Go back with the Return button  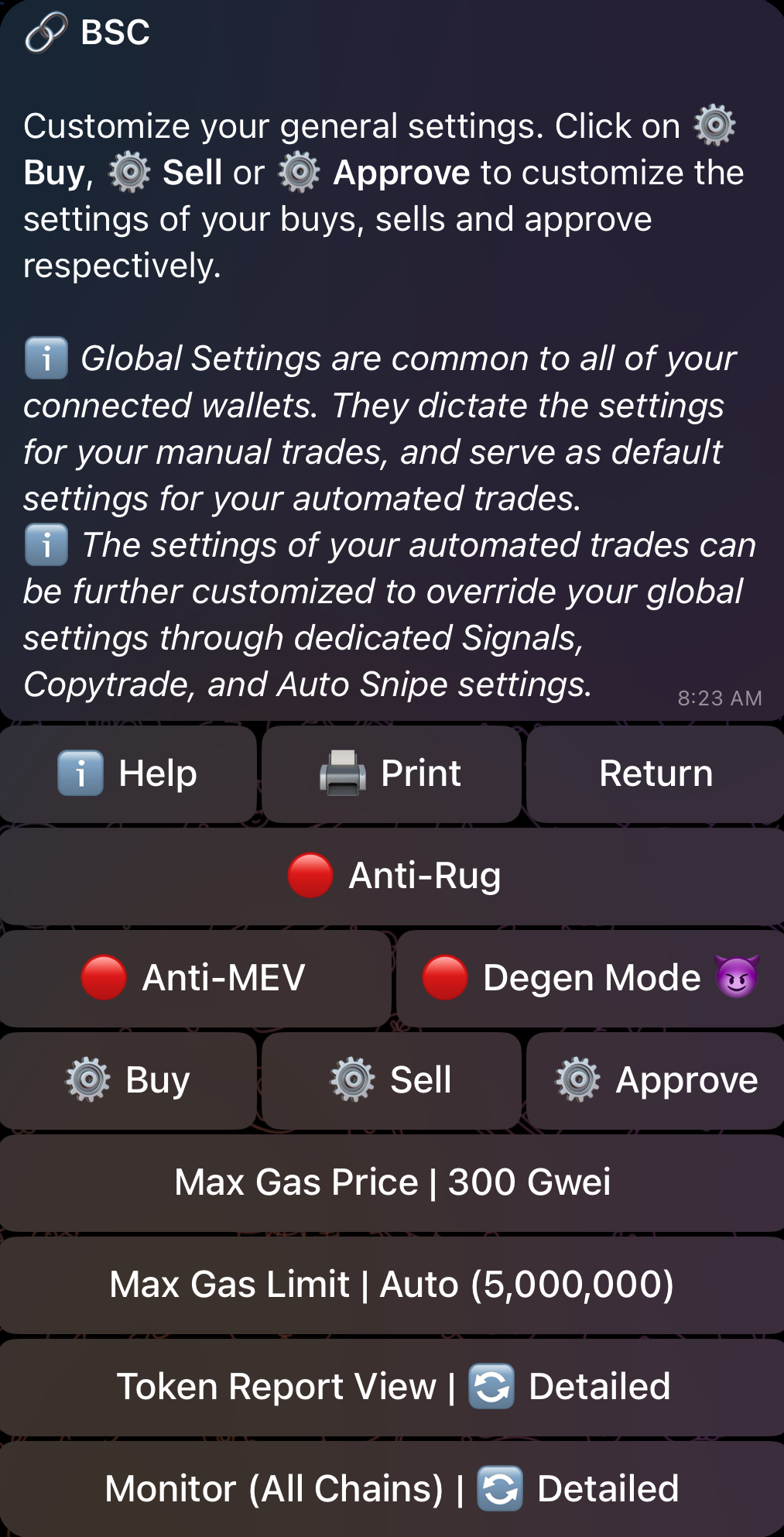[655, 774]
